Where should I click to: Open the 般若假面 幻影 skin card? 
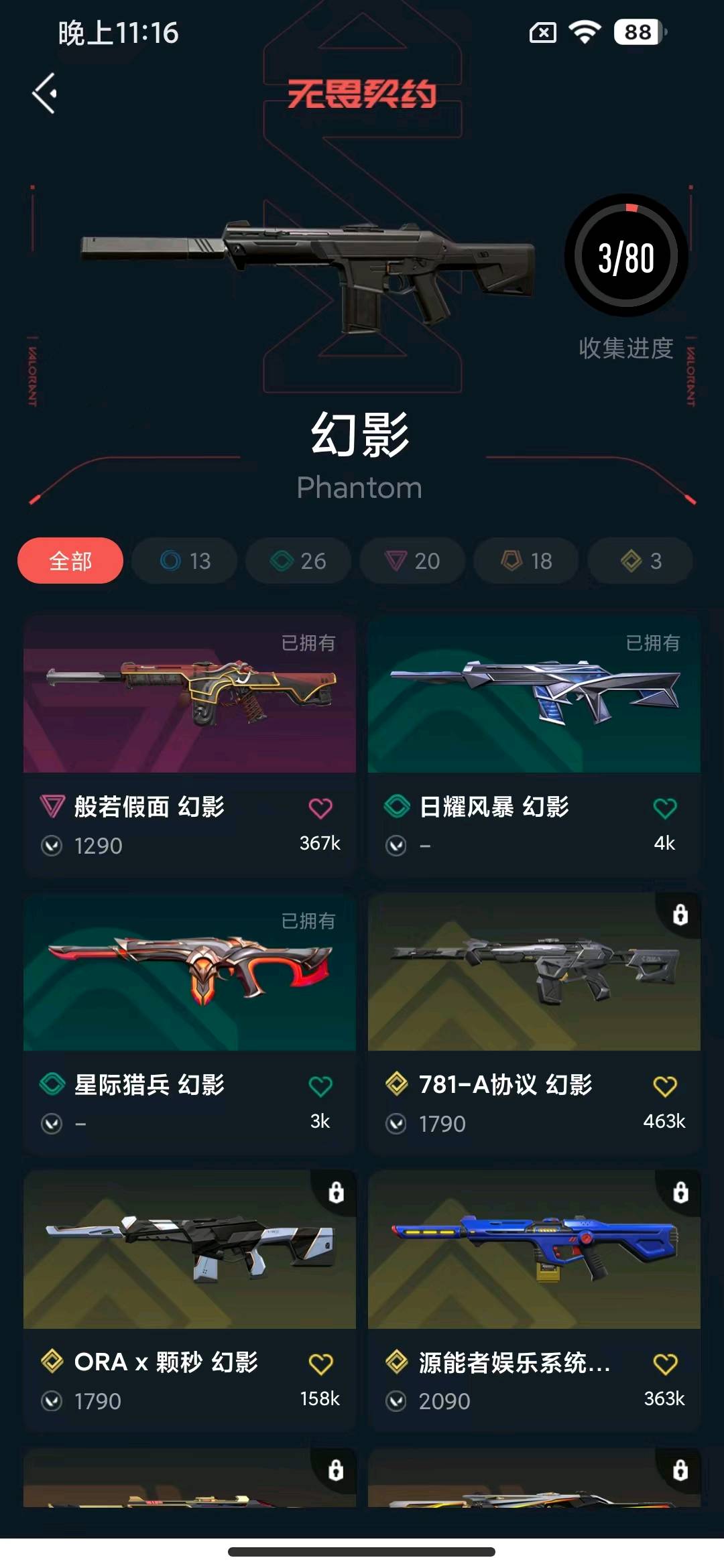[x=190, y=697]
